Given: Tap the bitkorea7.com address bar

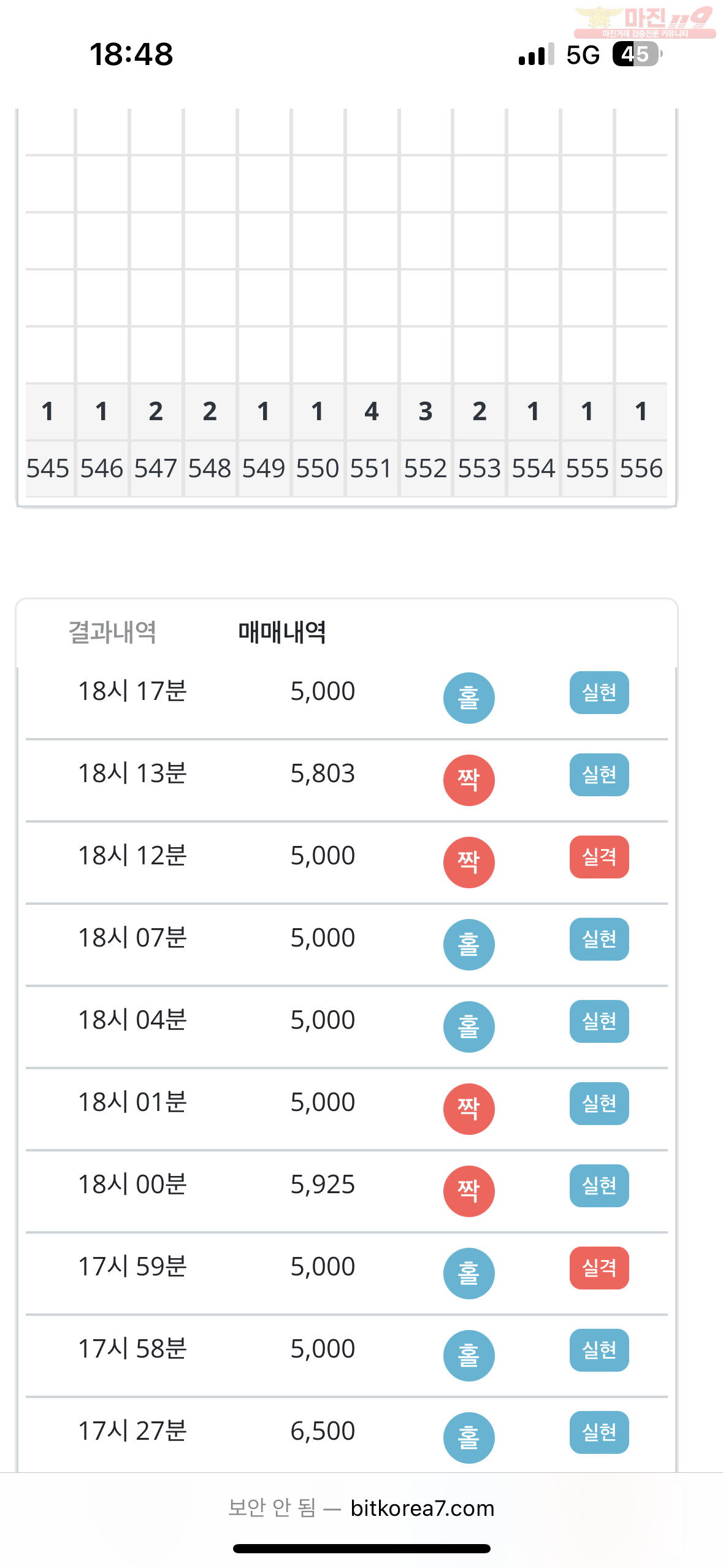Looking at the screenshot, I should pyautogui.click(x=361, y=1508).
